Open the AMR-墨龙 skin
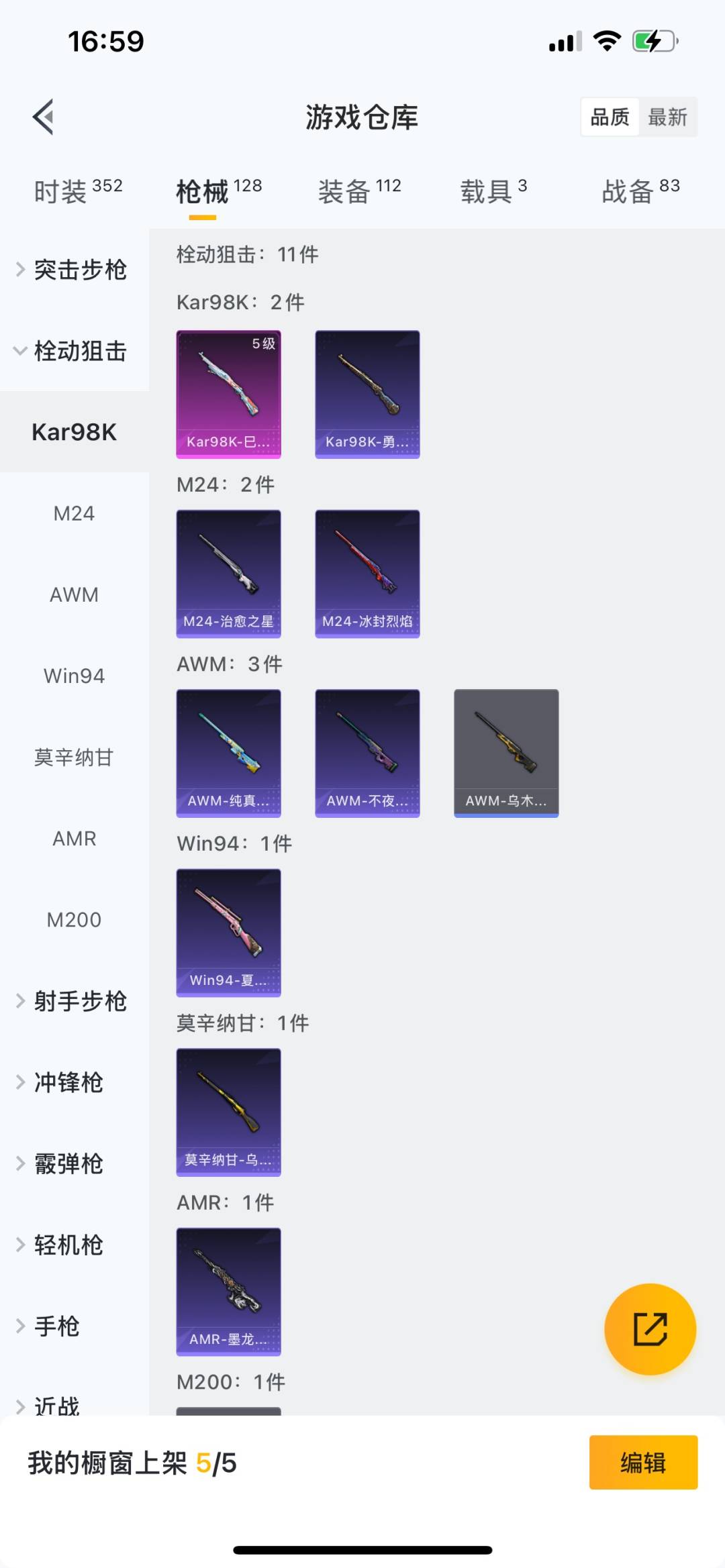This screenshot has height=1568, width=725. (228, 1292)
